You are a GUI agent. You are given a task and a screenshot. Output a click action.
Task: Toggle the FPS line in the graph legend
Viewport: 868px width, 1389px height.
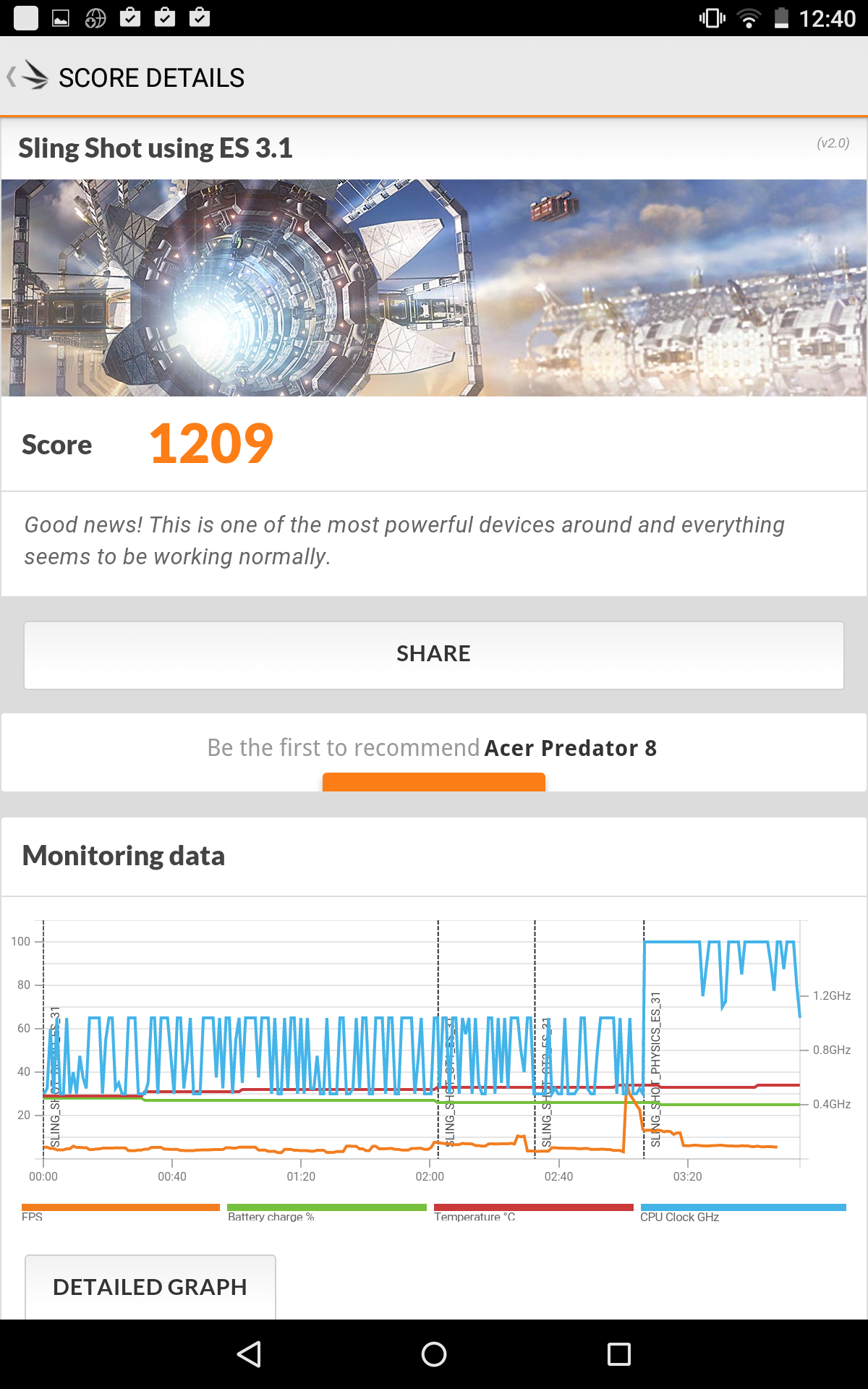(122, 1207)
